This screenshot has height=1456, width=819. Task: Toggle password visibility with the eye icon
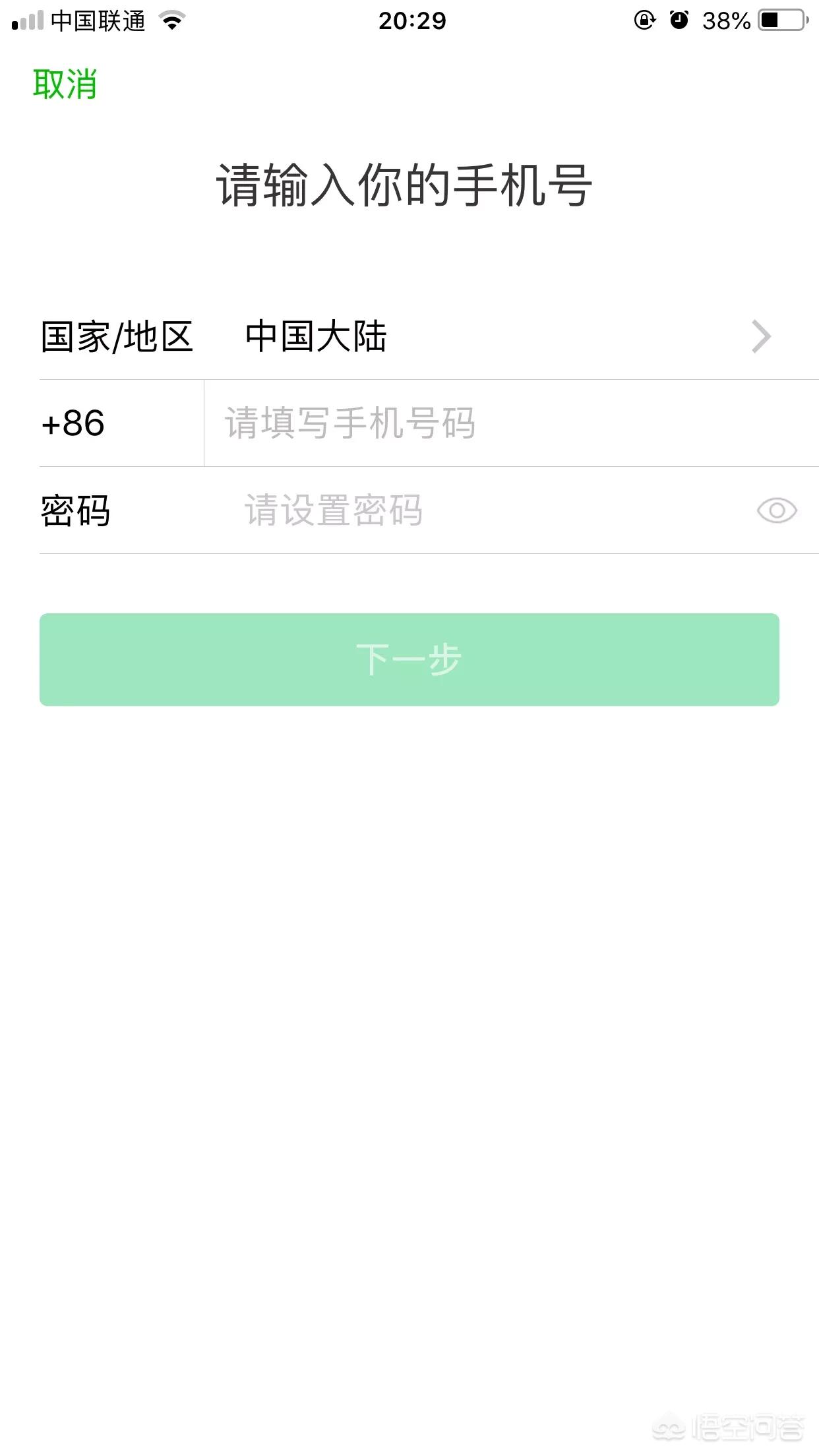click(x=777, y=510)
